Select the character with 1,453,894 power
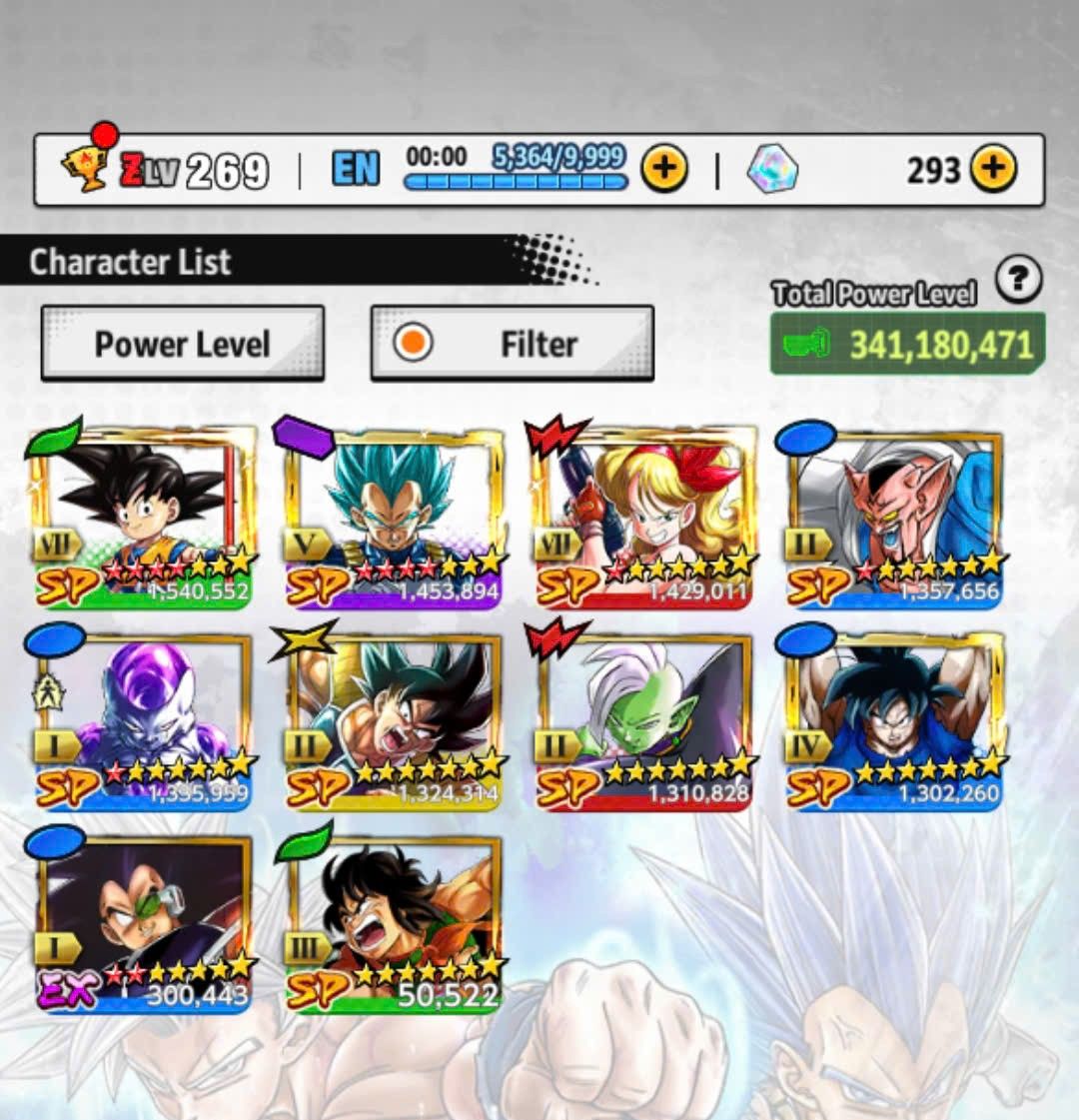1079x1120 pixels. click(x=393, y=520)
